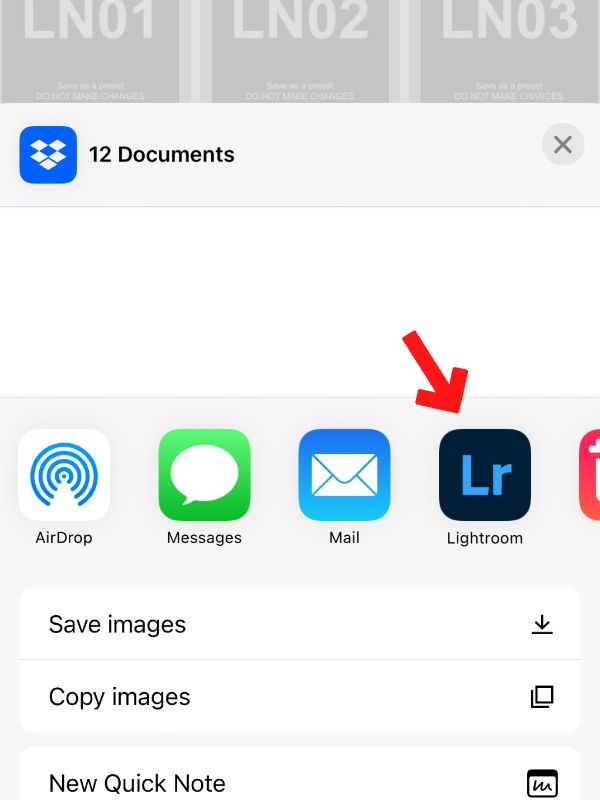This screenshot has height=800, width=600.
Task: Choose Copy images option
Action: pos(300,696)
